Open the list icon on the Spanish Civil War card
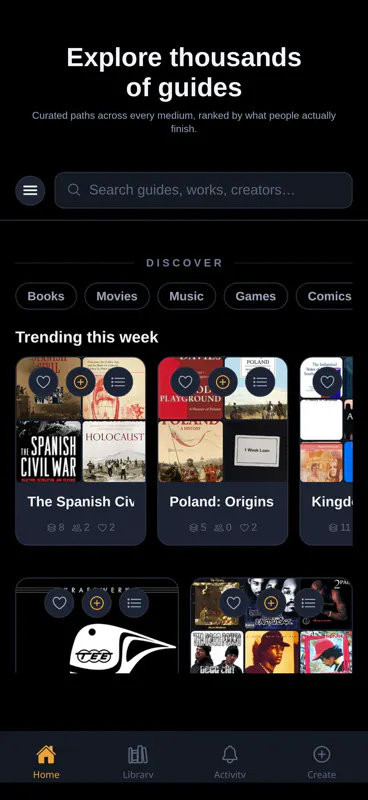This screenshot has height=800, width=368. [118, 382]
